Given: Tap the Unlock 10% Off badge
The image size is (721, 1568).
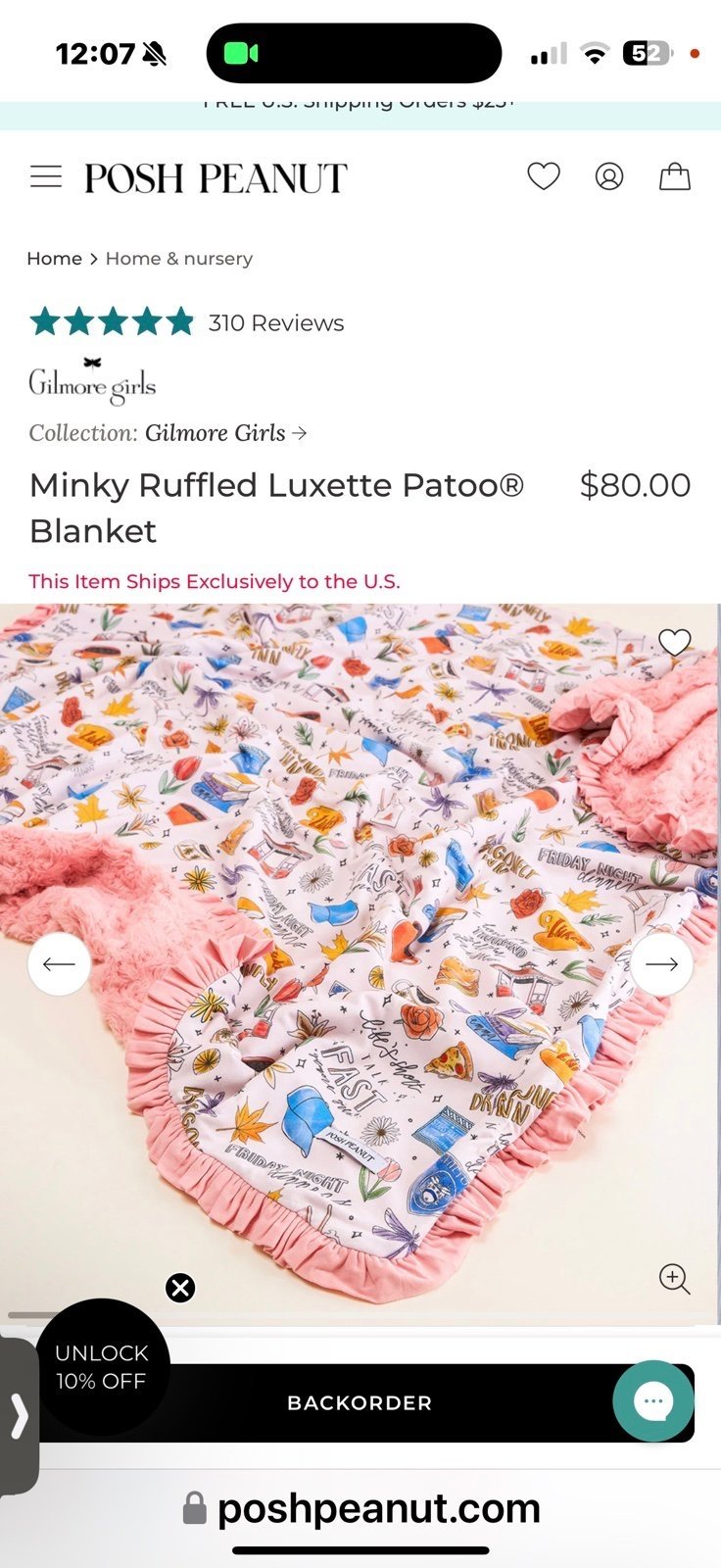Looking at the screenshot, I should click(102, 1367).
